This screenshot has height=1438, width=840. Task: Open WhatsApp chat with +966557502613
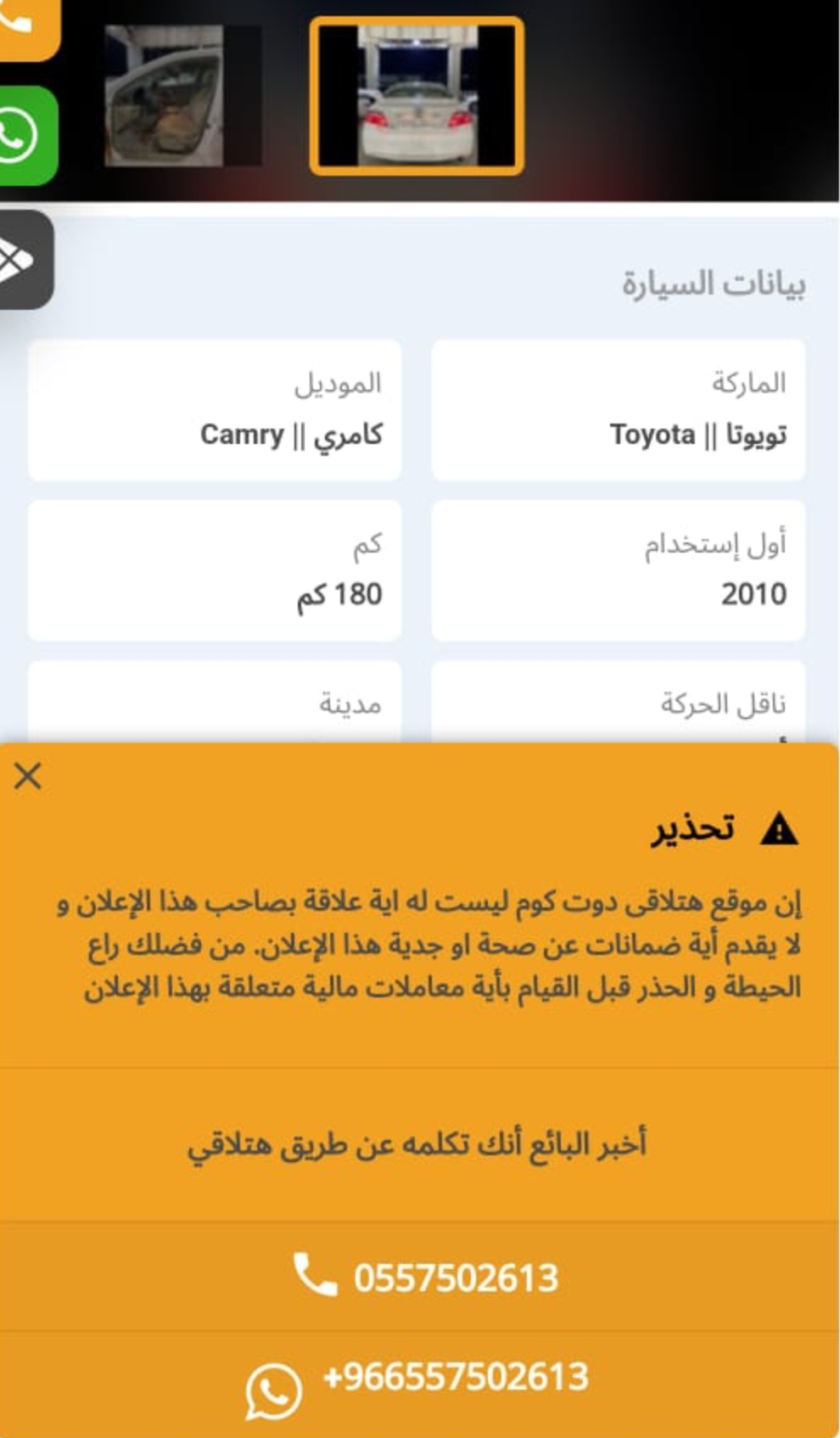(x=420, y=1382)
